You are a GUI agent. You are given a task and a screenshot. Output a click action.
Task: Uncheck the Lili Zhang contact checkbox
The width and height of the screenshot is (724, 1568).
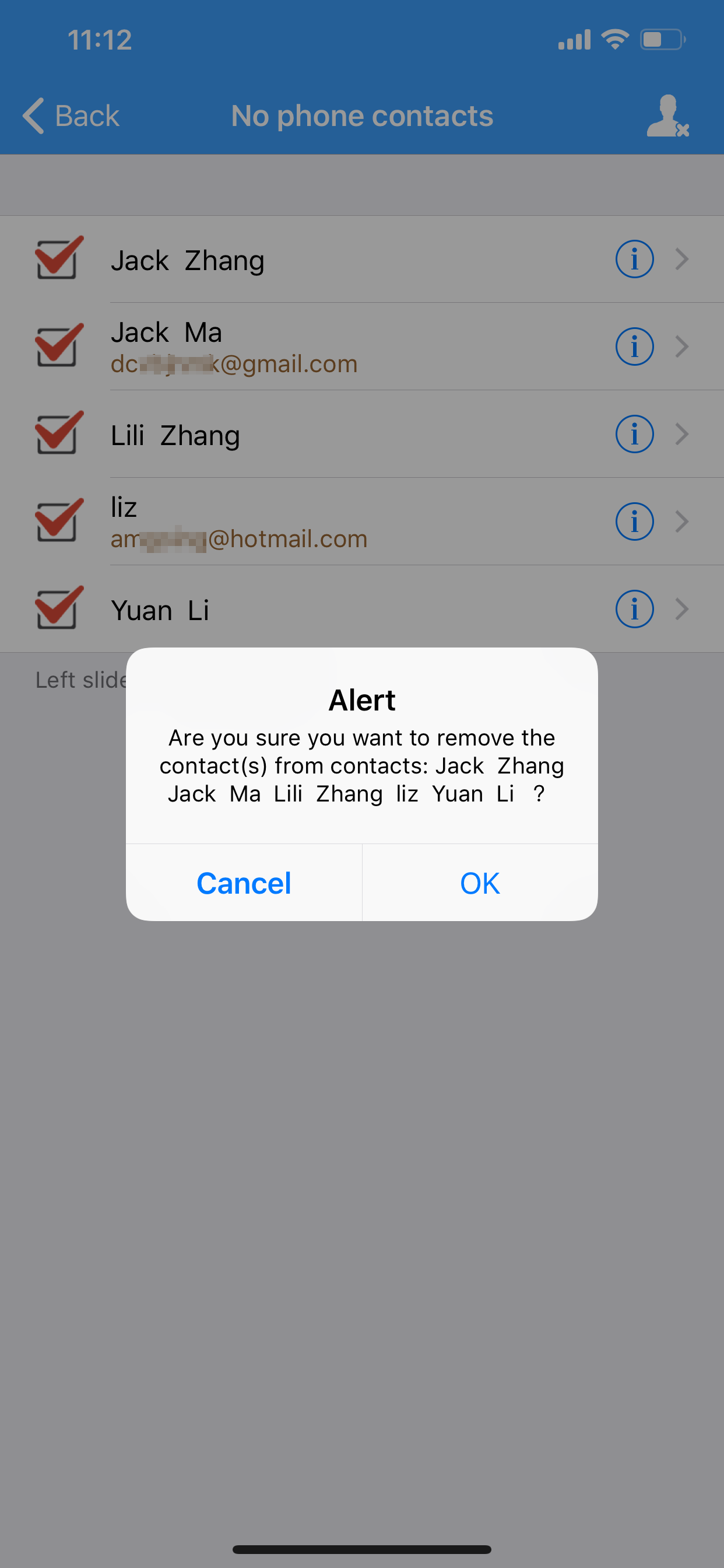57,433
